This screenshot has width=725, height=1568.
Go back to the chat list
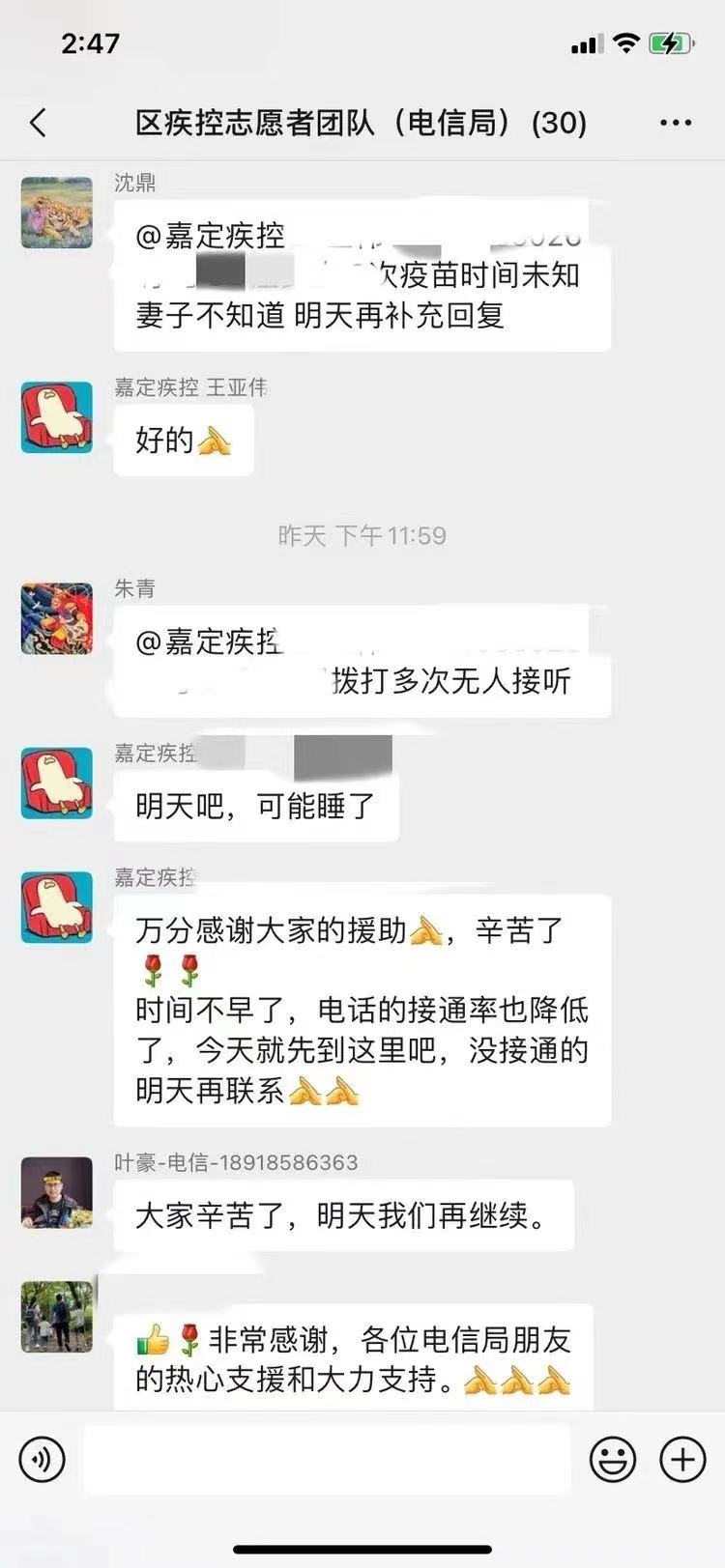pos(39,123)
